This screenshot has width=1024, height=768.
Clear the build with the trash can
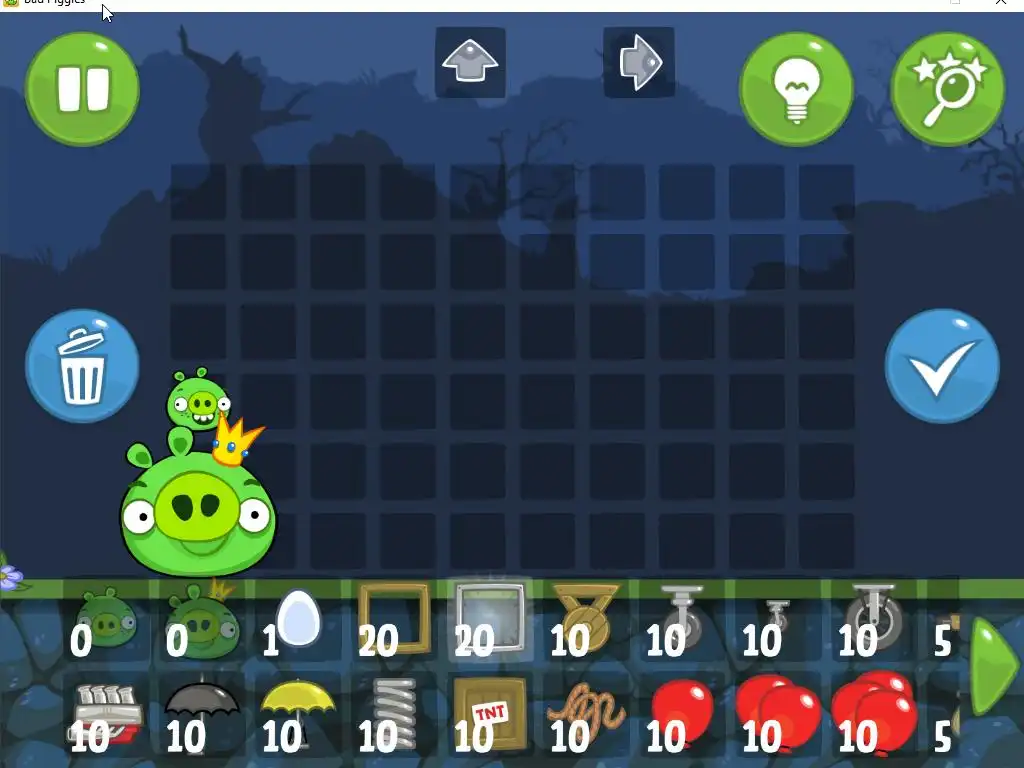click(x=82, y=366)
